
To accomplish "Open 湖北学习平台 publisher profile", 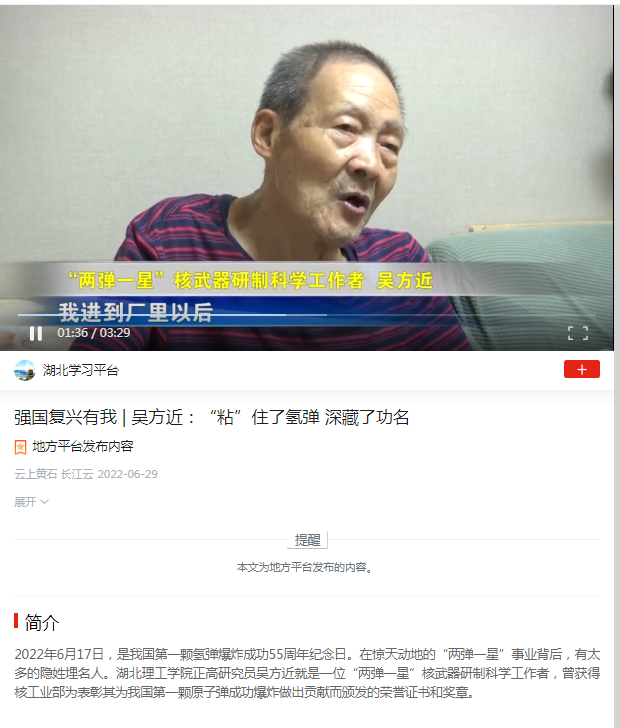I will (80, 370).
